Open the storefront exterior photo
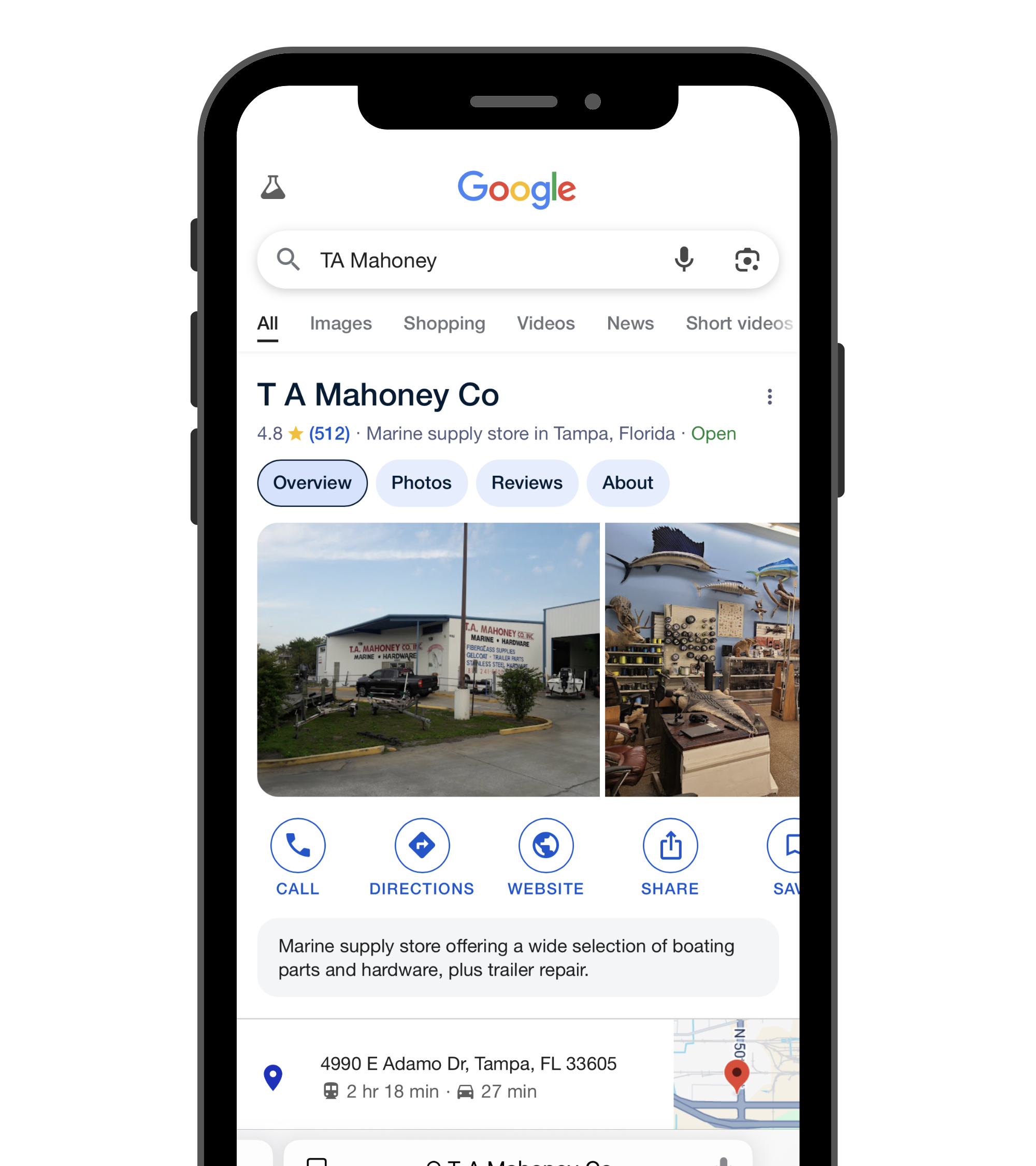Image resolution: width=1036 pixels, height=1166 pixels. point(428,659)
